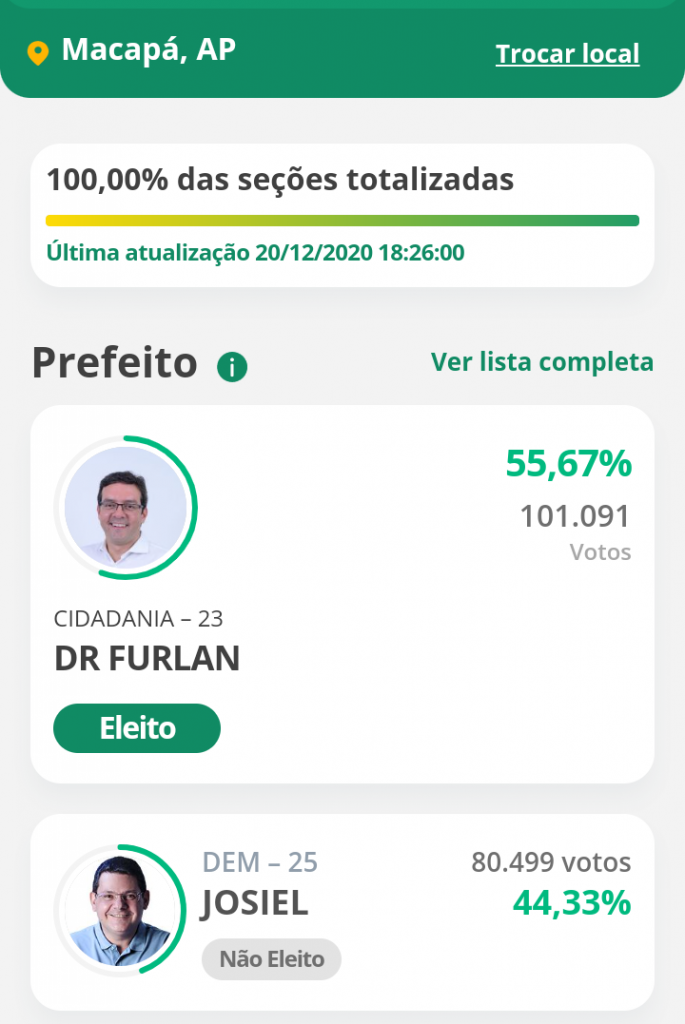Open Ver lista completa

(542, 362)
